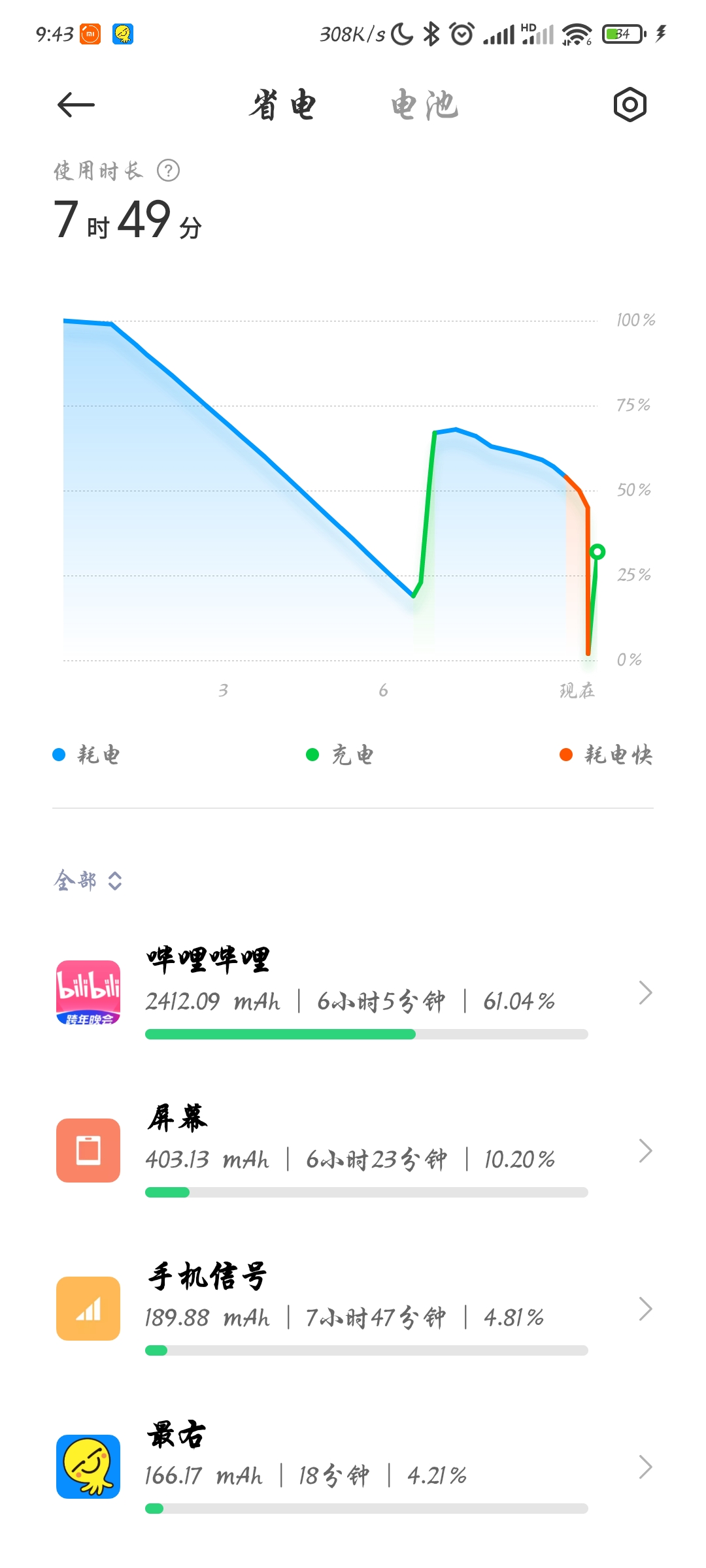Go back using the arrow icon
This screenshot has width=706, height=1568.
tap(76, 105)
